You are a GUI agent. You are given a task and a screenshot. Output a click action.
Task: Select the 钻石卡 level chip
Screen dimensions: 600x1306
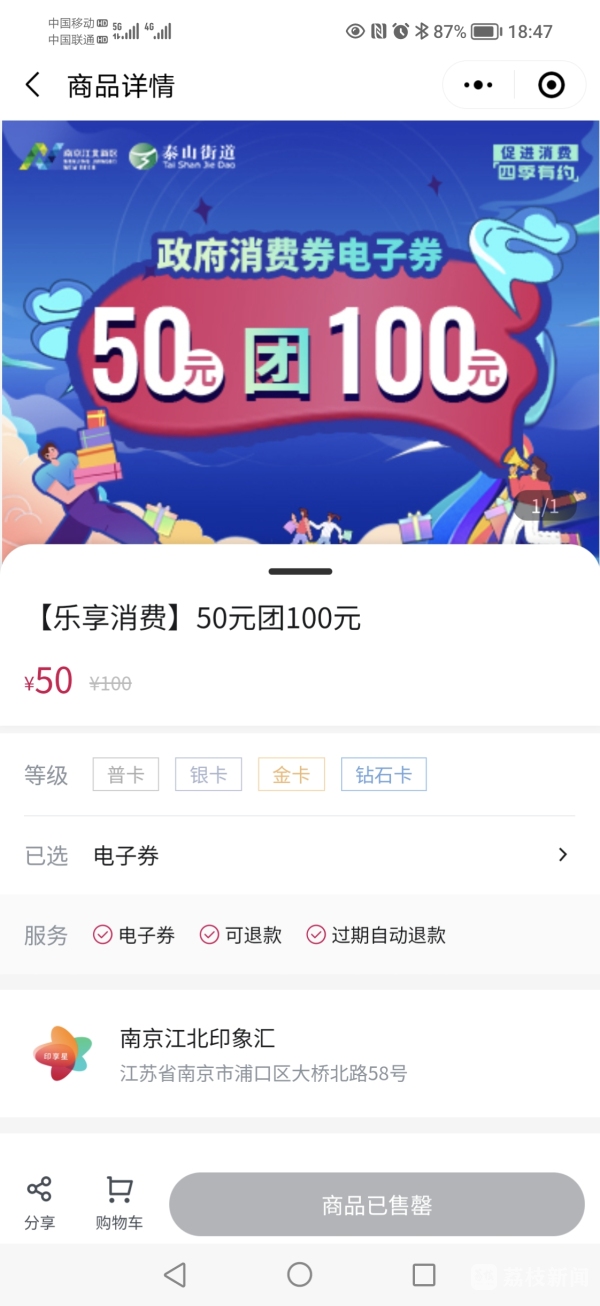tap(383, 775)
